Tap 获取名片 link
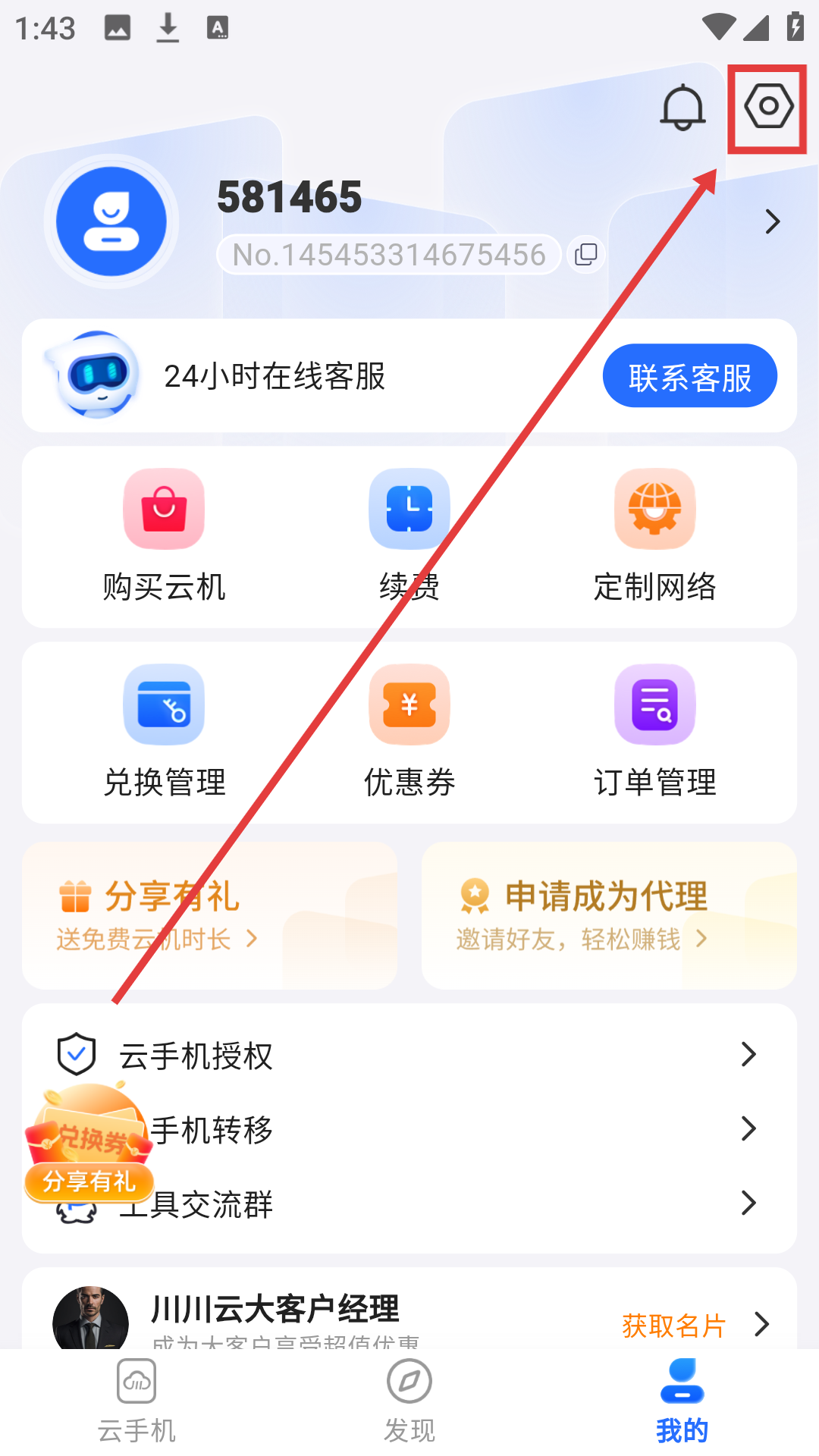Viewport: 819px width, 1456px height. (673, 1326)
